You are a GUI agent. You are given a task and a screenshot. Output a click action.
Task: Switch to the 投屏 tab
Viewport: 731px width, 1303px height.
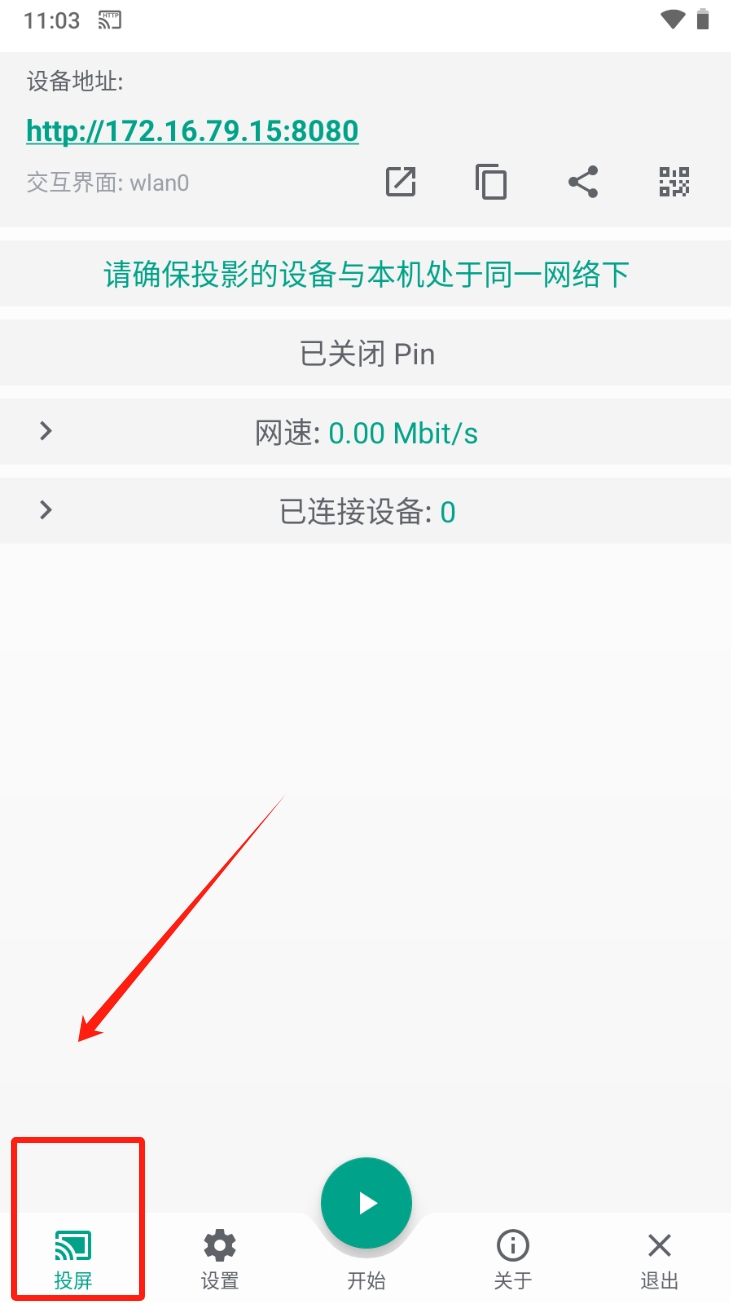point(73,1258)
